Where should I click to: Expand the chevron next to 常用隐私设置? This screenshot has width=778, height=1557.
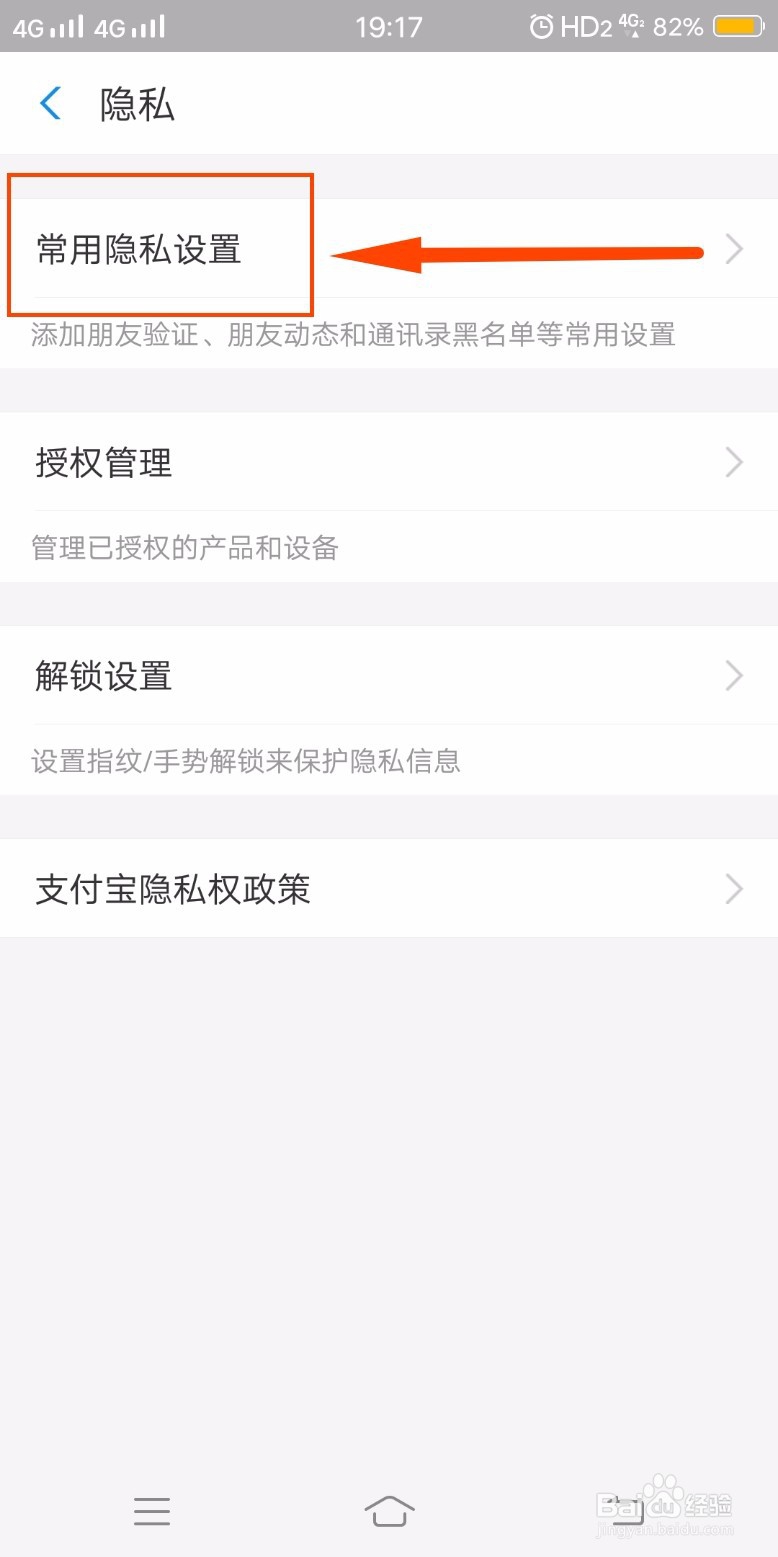click(x=734, y=249)
